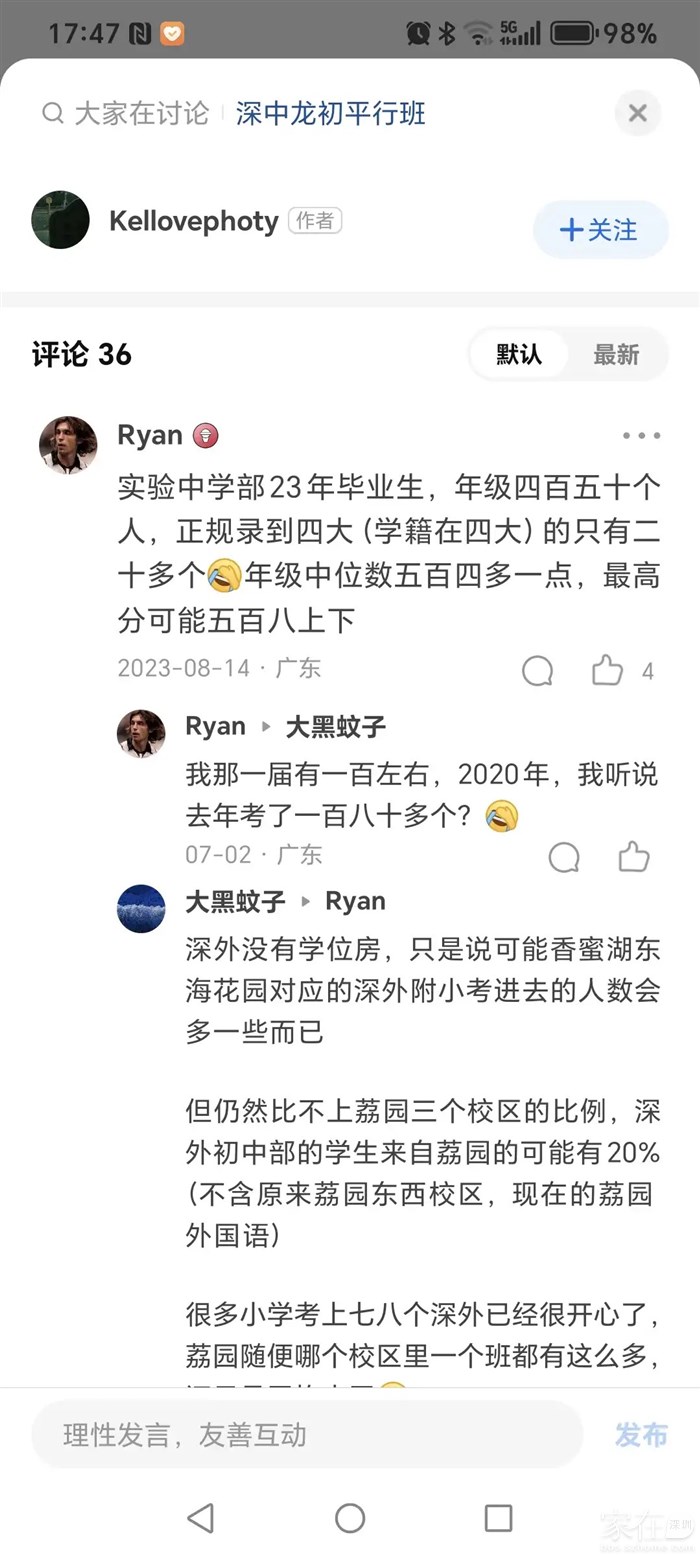Like Ryan's comment dated 2023-08-14
This screenshot has width=700, height=1555.
[x=607, y=670]
